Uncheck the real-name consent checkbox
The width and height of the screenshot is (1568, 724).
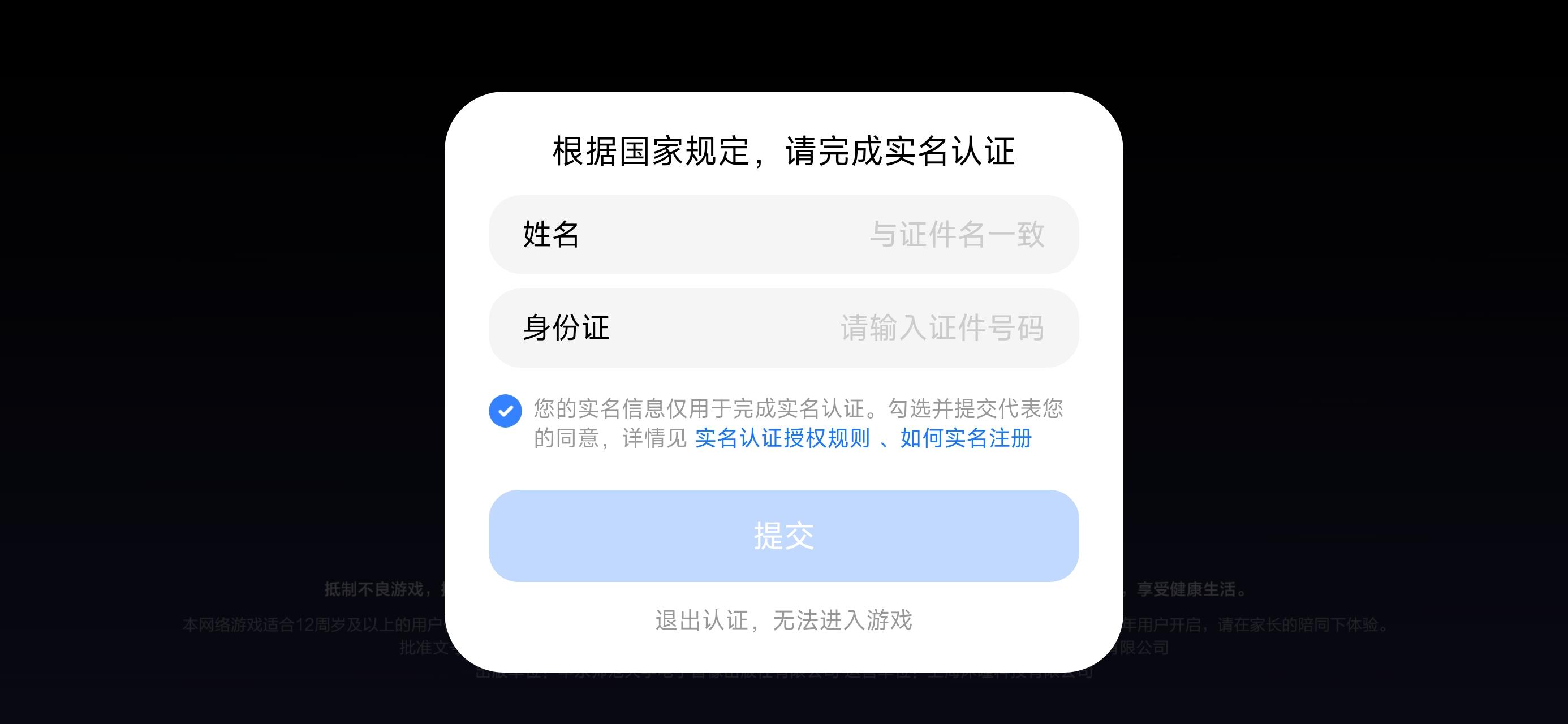point(505,411)
